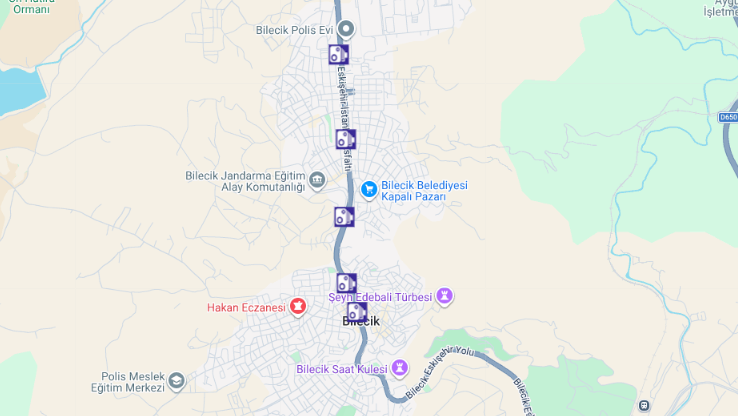738x416 pixels.
Task: Open the Bilecik Saat Kulesi landmark pin
Action: [x=400, y=368]
